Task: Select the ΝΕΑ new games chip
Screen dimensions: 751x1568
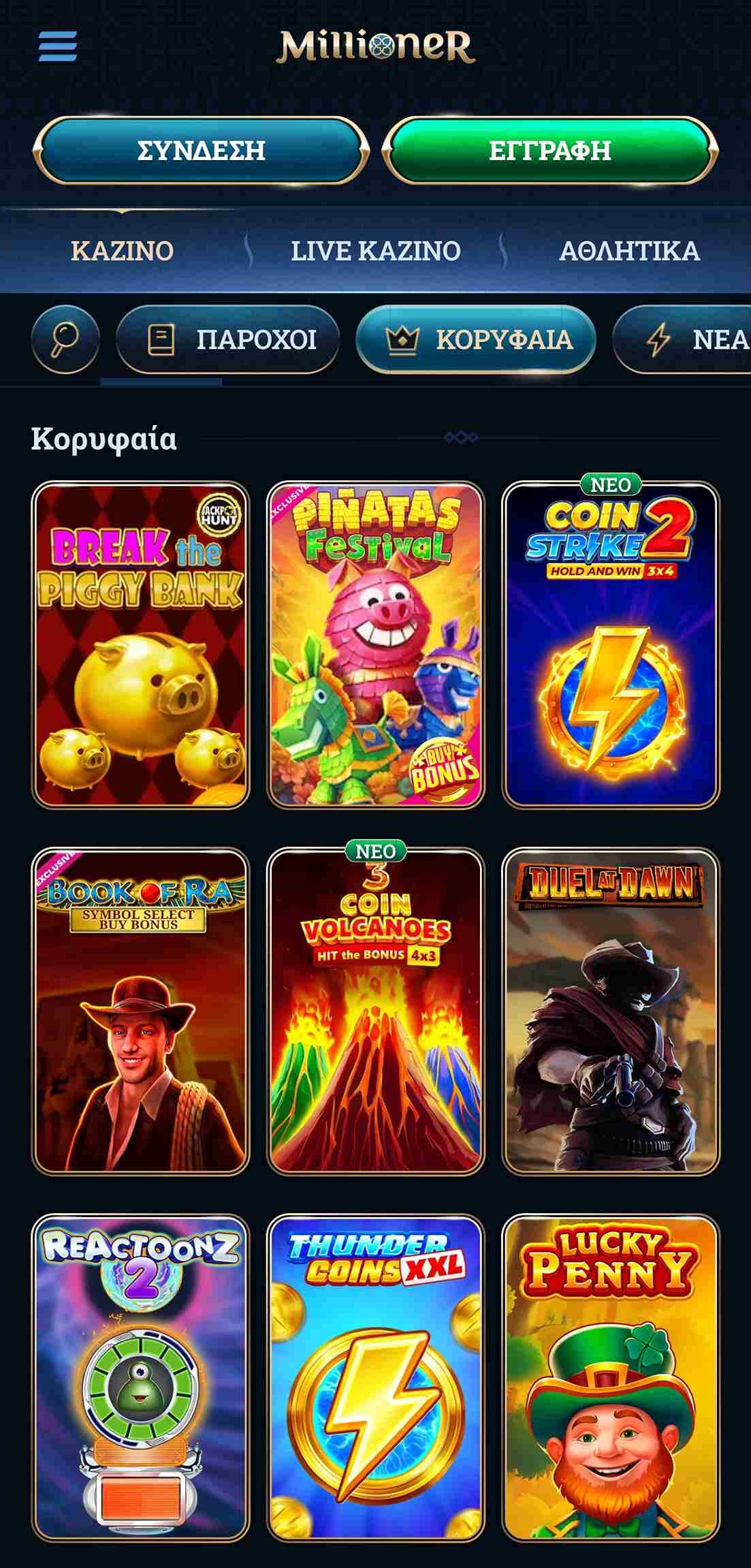Action: tap(688, 339)
